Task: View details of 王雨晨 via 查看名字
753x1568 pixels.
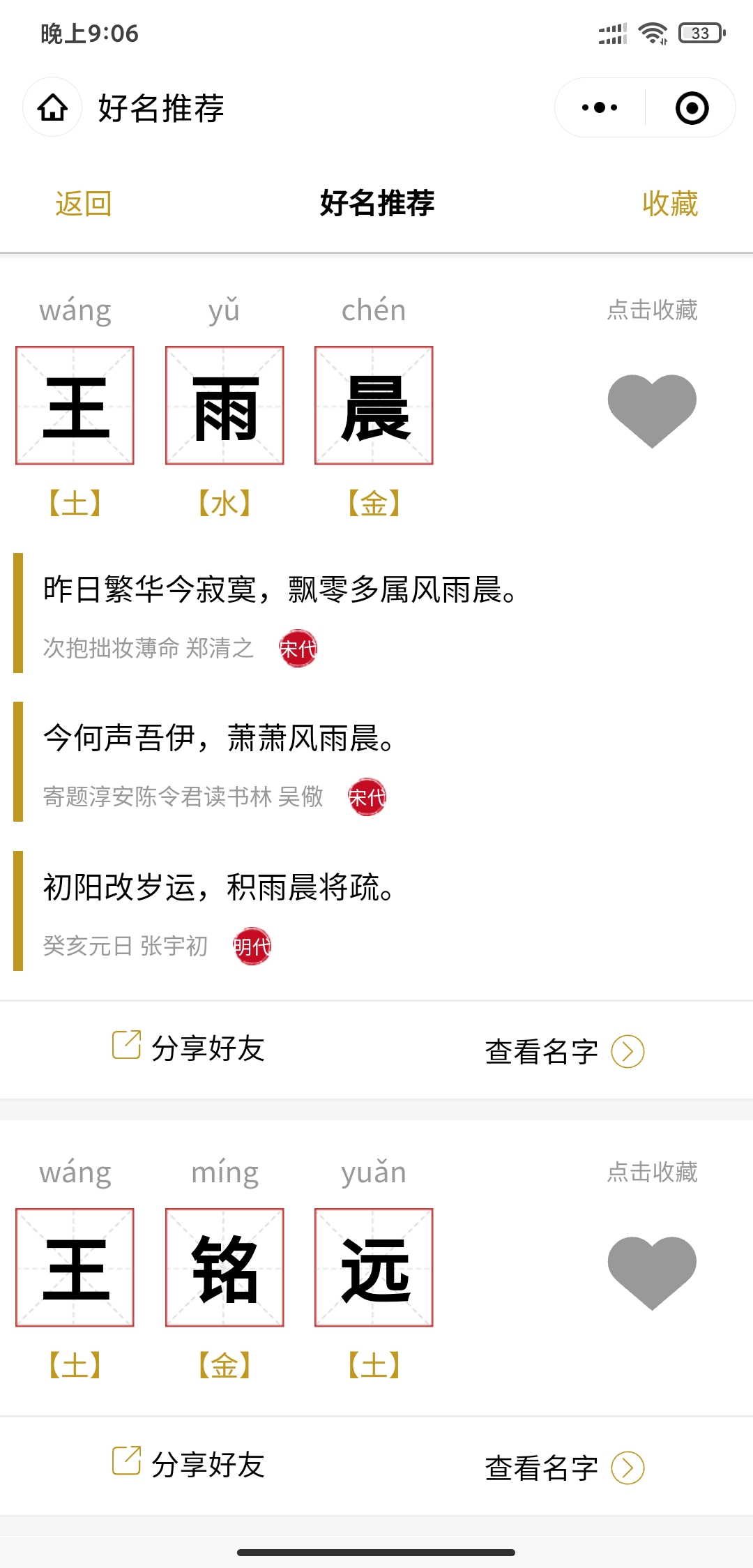Action: [x=565, y=1051]
